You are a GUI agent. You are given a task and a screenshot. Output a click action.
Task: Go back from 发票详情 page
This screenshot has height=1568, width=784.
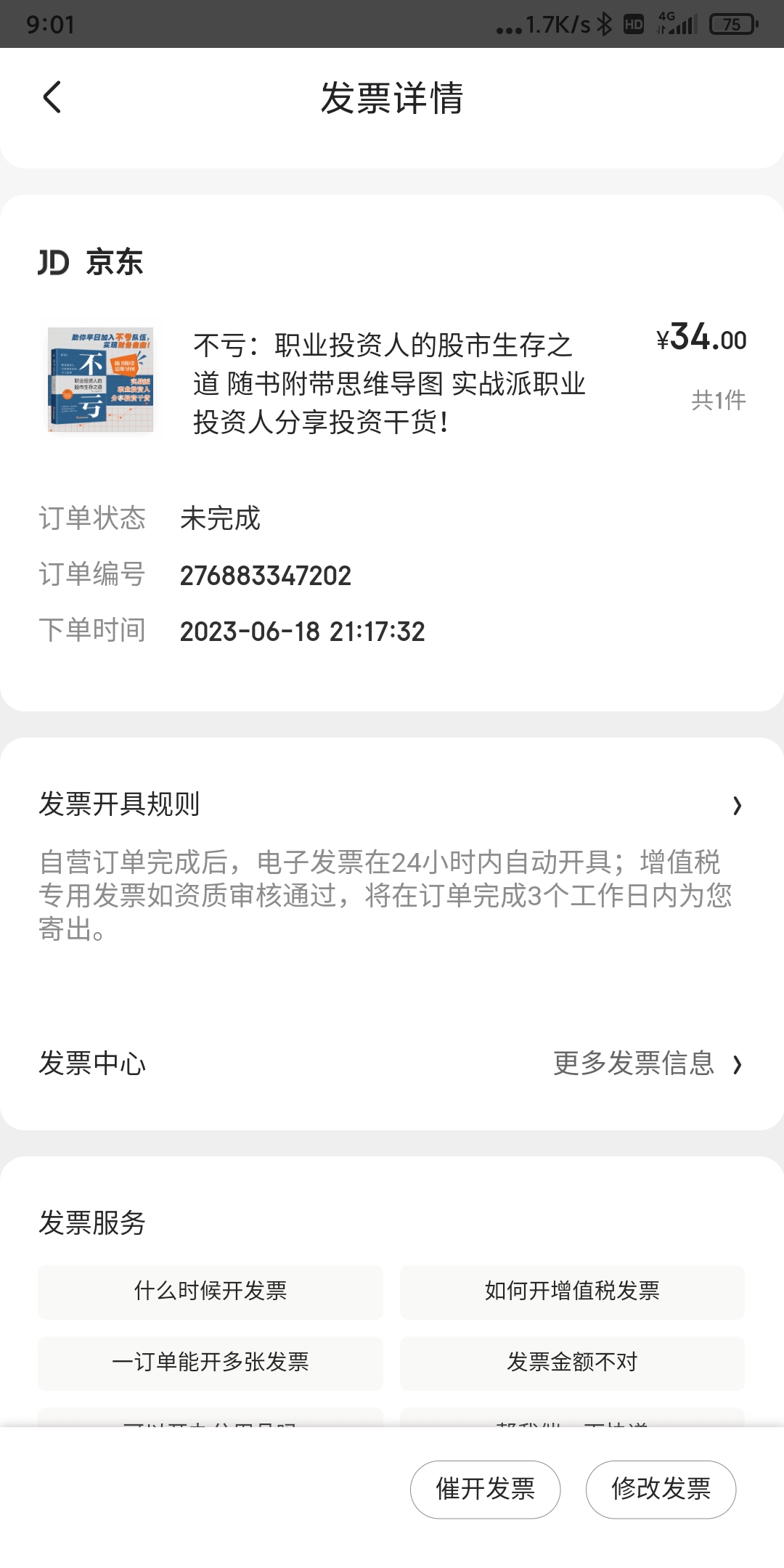pos(52,97)
